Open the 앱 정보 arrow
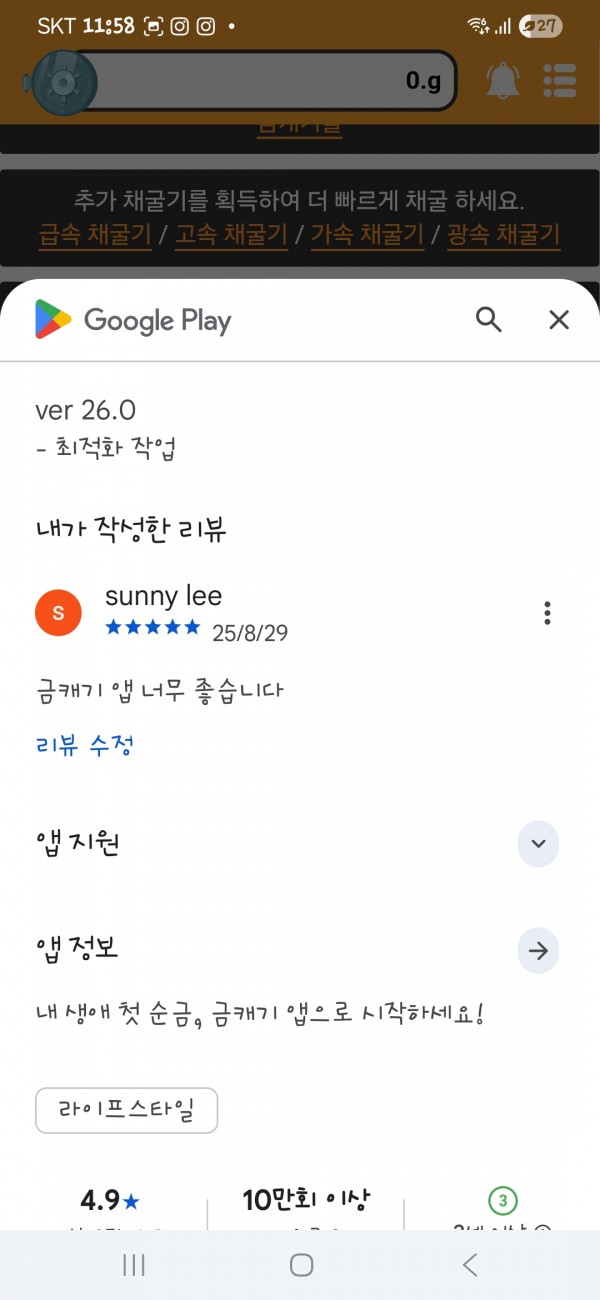Viewport: 600px width, 1300px height. [538, 951]
